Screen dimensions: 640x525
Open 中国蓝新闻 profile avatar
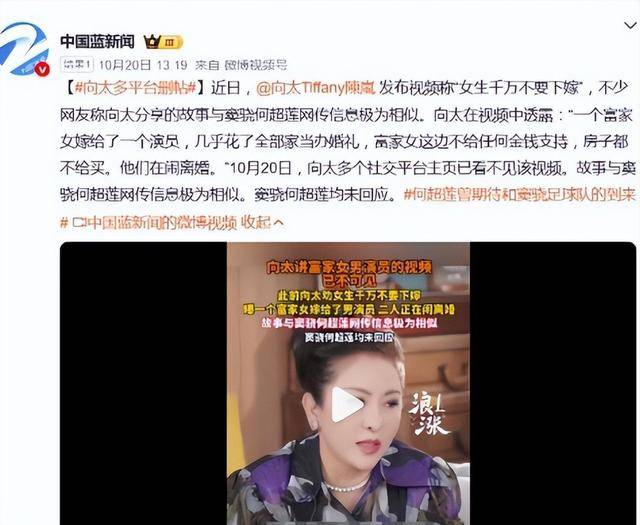click(26, 49)
